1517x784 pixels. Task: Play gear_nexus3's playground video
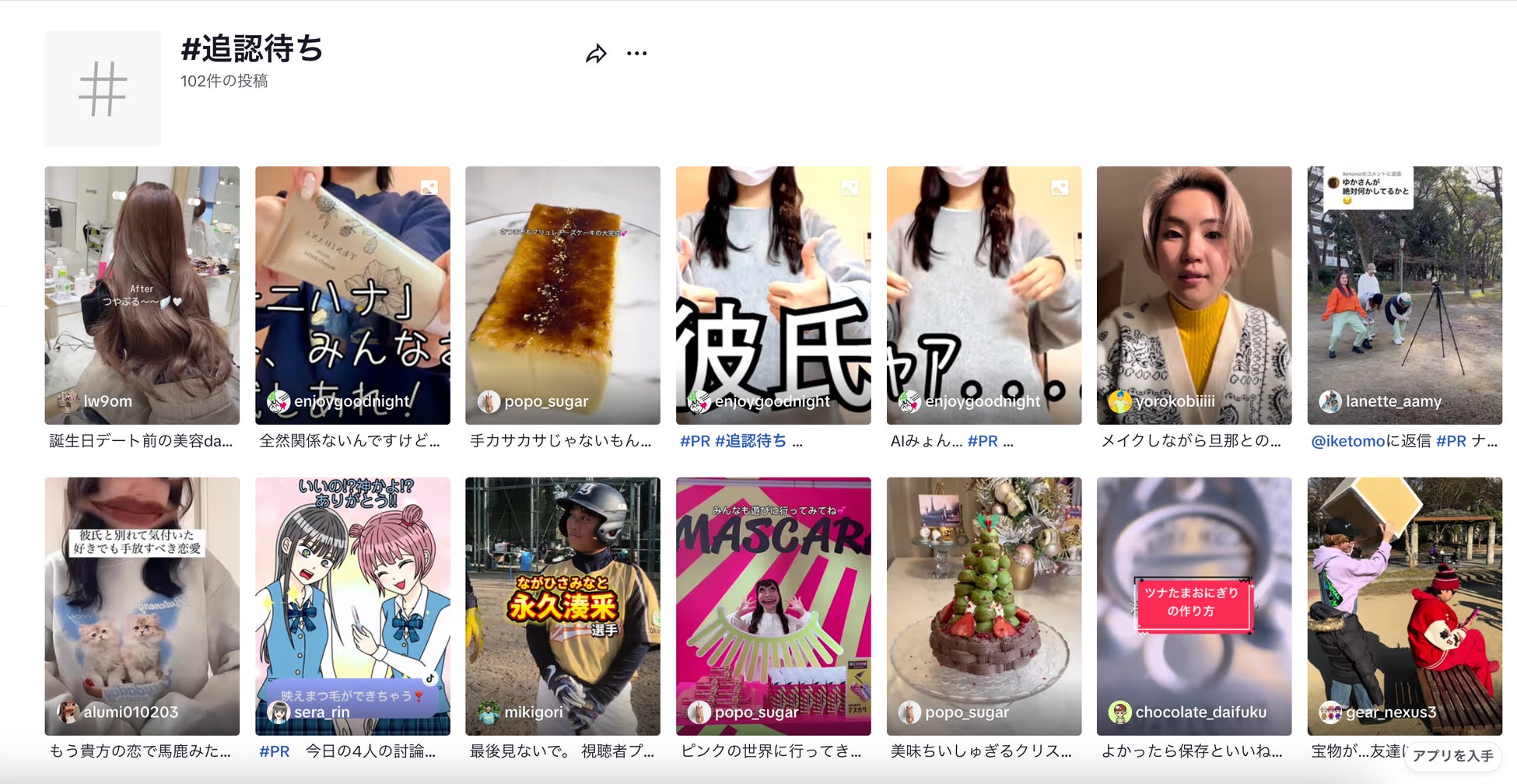point(1404,607)
